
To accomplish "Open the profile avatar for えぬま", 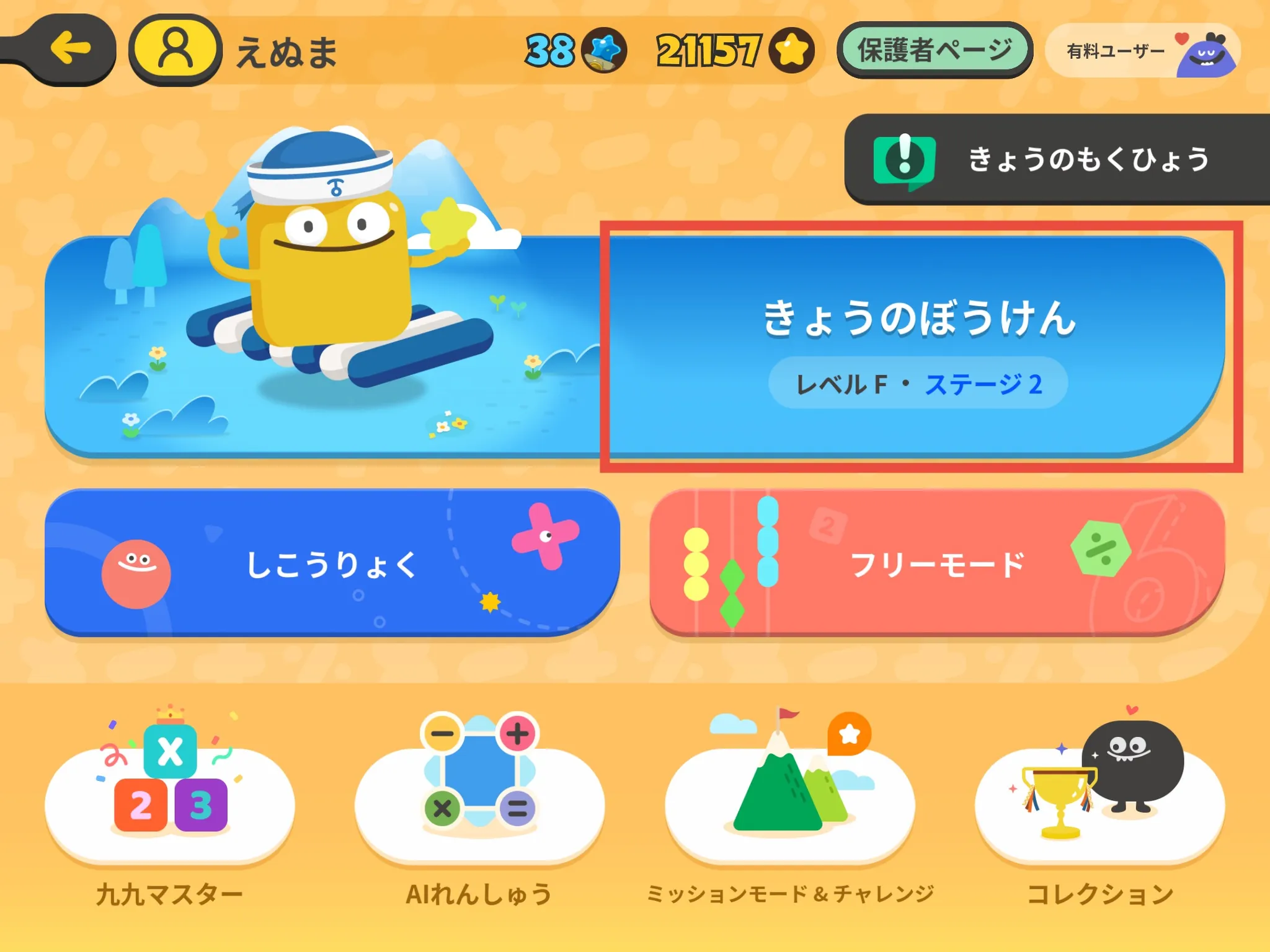I will point(175,49).
